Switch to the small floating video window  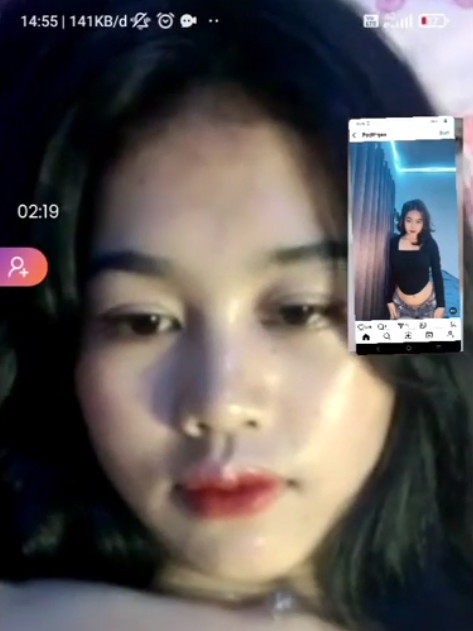click(405, 236)
